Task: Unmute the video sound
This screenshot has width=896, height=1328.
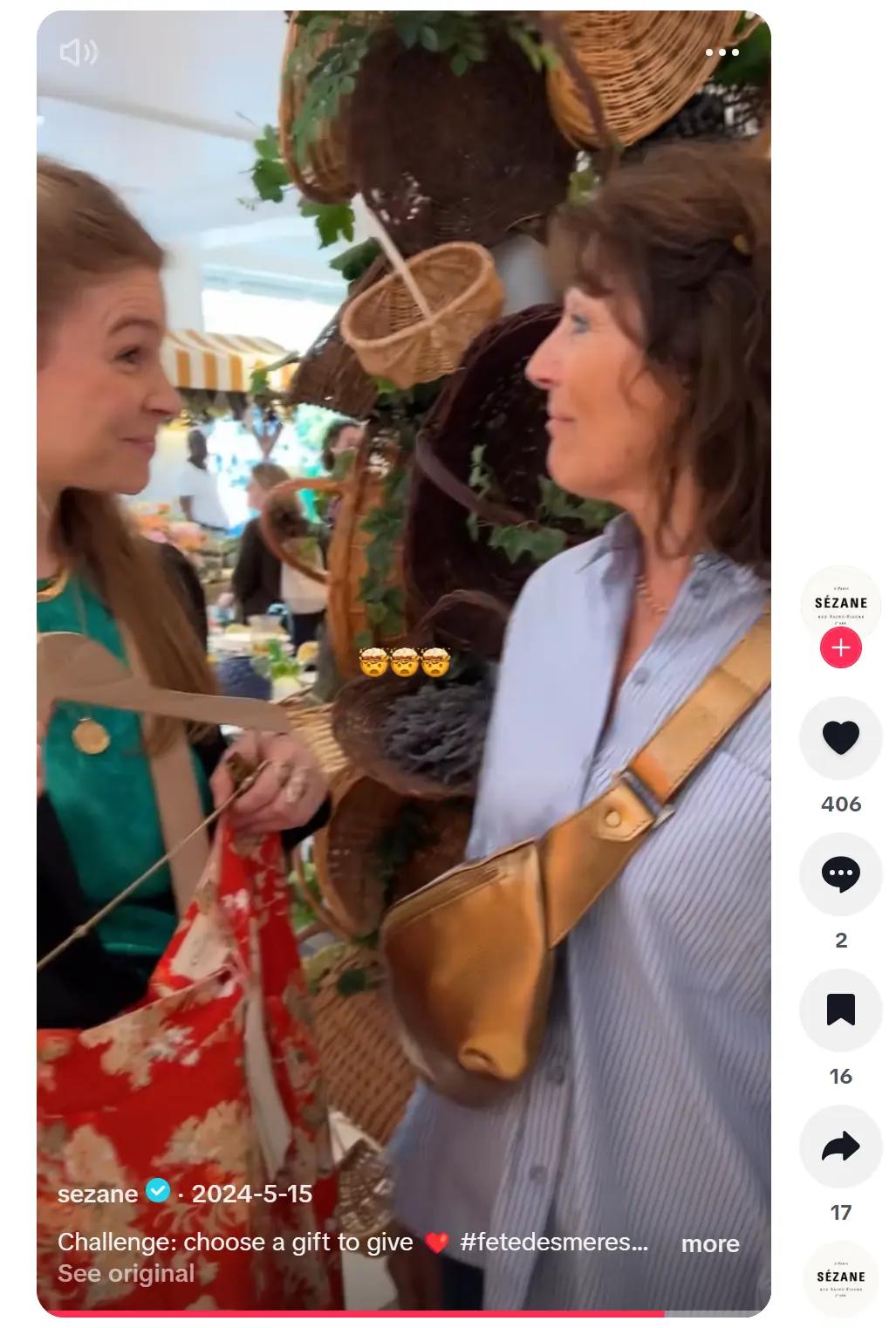Action: (x=79, y=53)
